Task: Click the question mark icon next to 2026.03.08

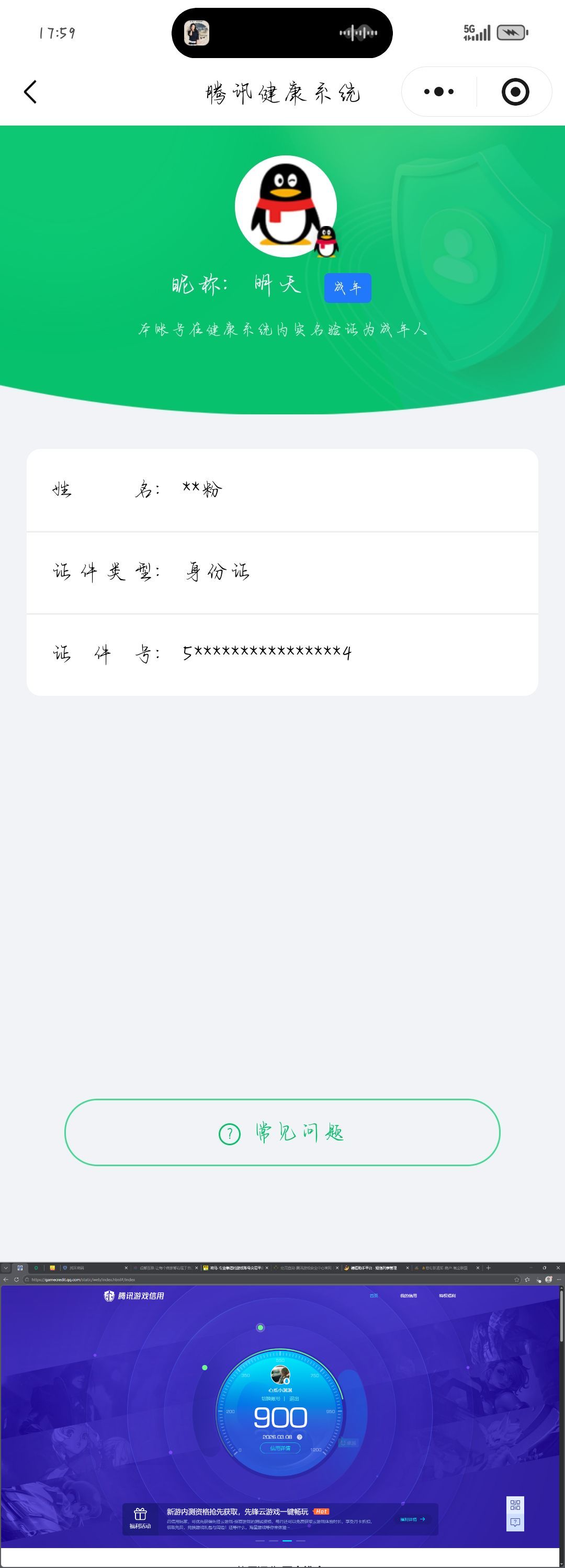Action: tap(300, 1437)
